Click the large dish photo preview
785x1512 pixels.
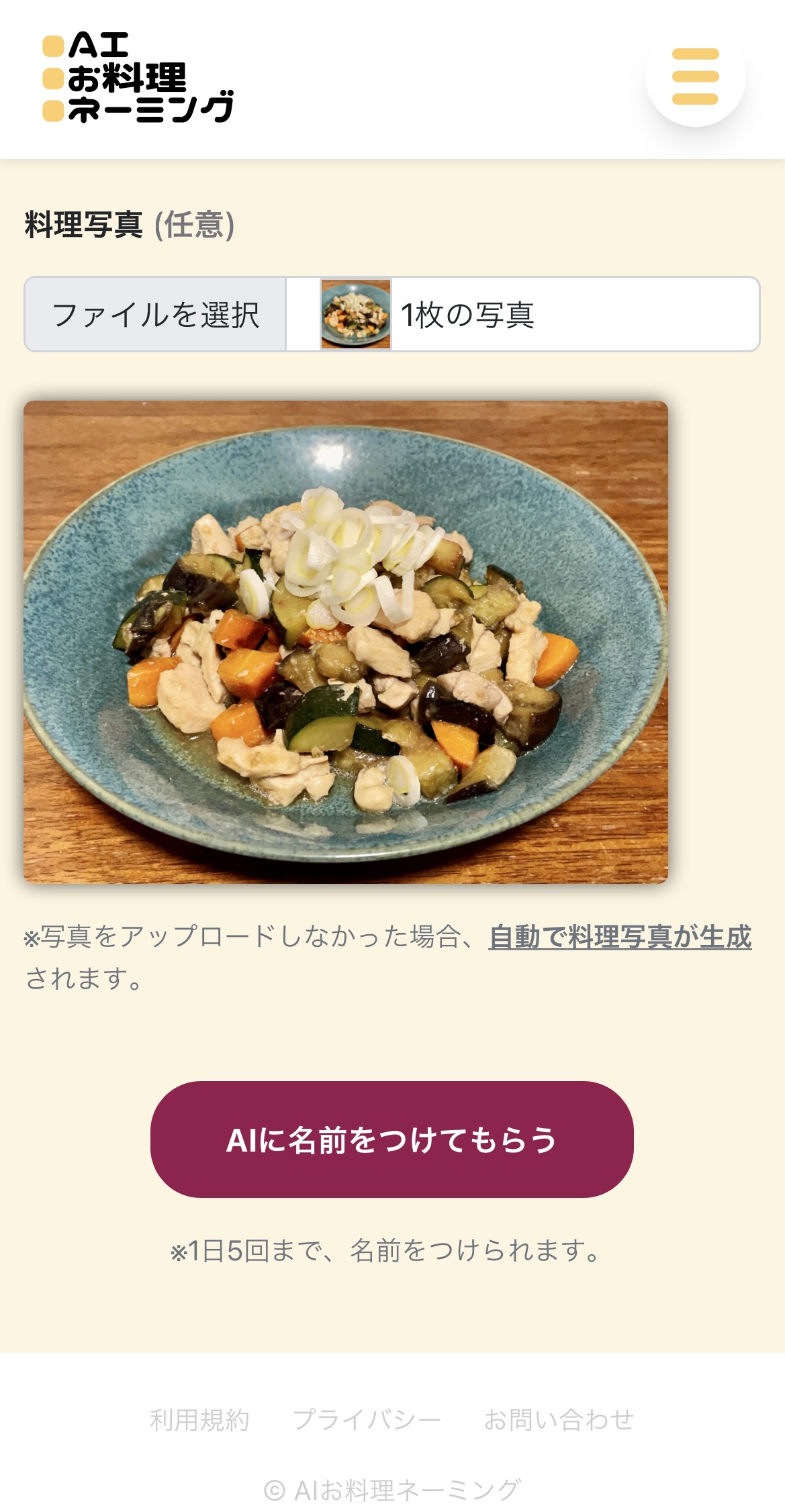coord(349,638)
